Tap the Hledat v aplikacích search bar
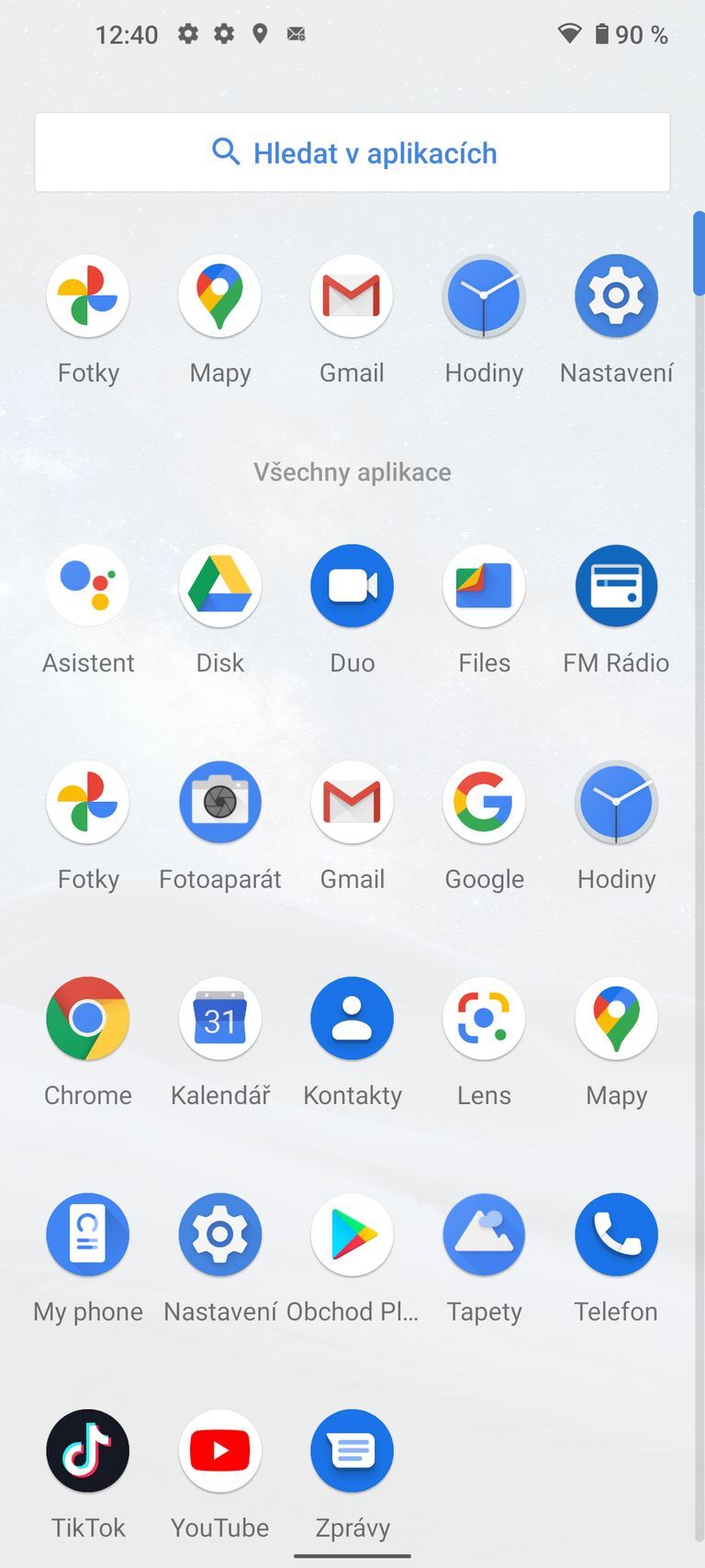The image size is (705, 1568). (x=352, y=152)
